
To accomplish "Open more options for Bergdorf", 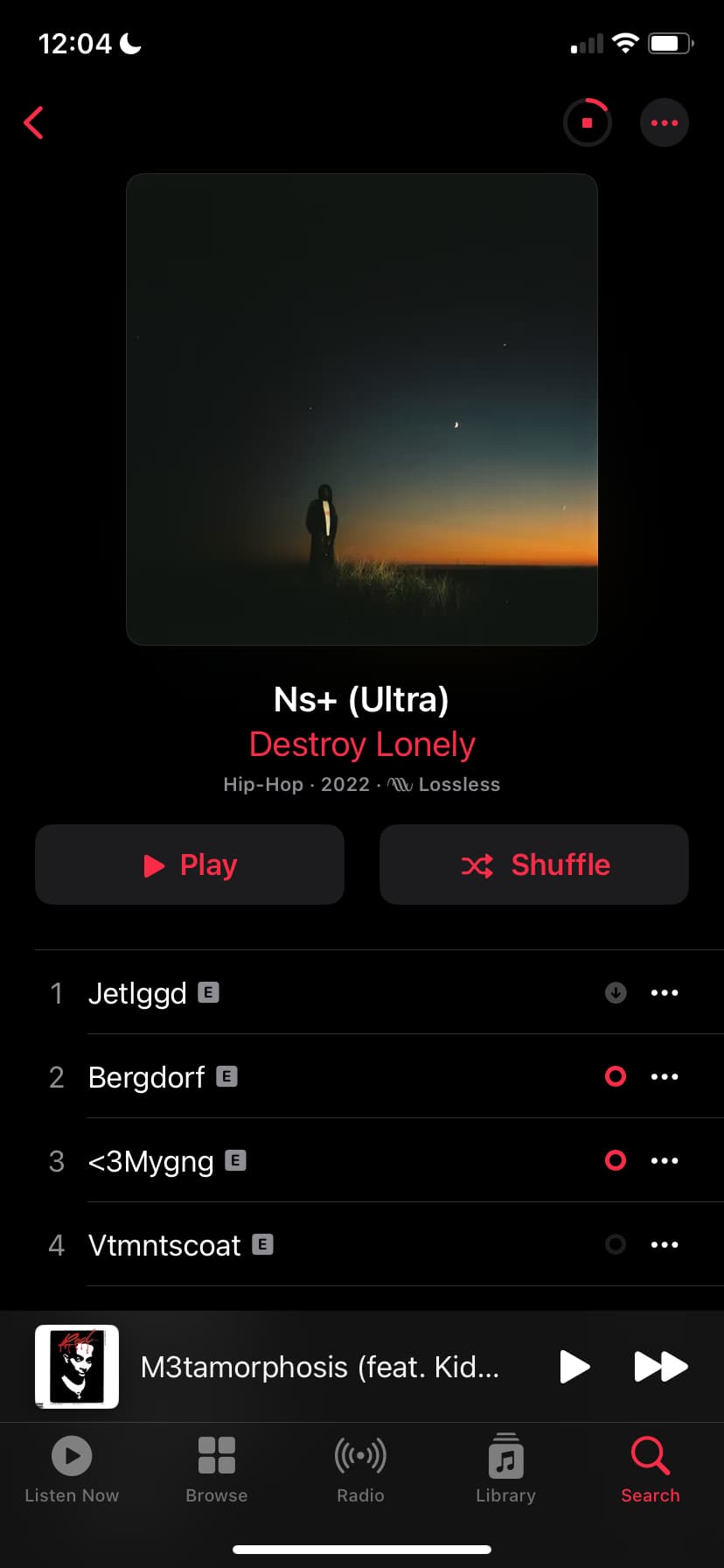I will click(665, 1077).
